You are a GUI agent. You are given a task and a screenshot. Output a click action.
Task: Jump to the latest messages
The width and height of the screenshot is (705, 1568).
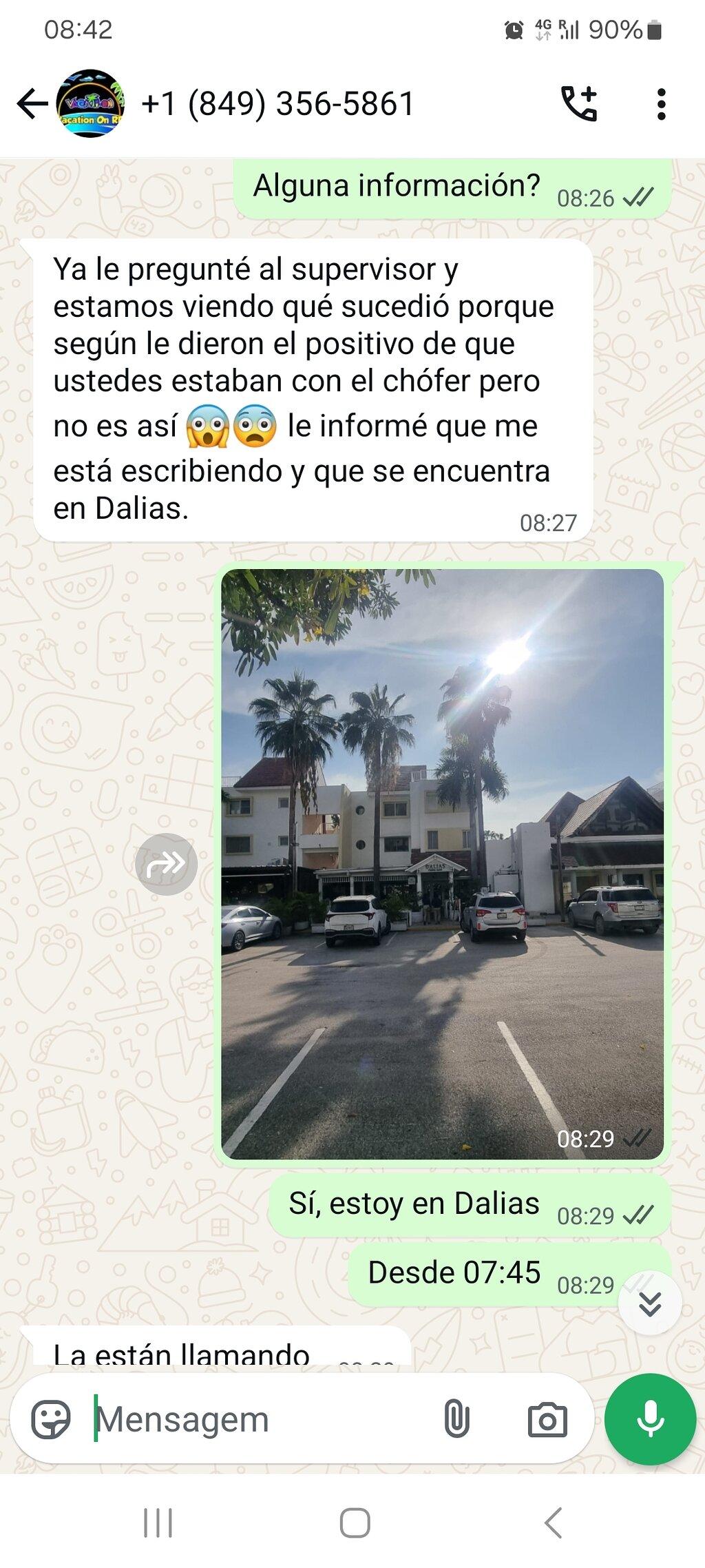(x=649, y=1303)
